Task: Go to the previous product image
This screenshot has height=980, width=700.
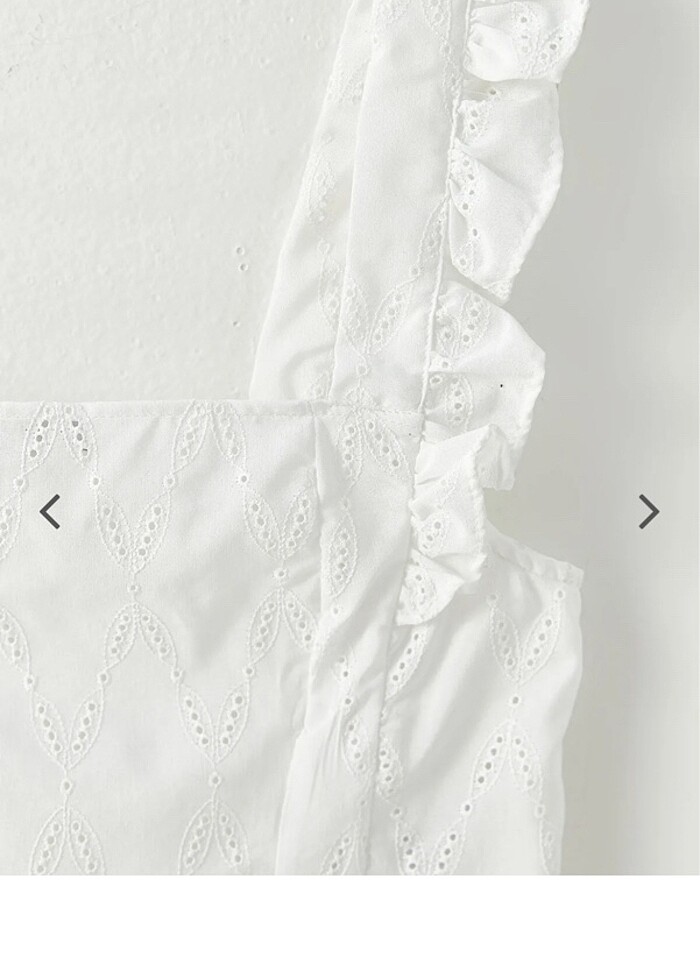Action: pos(50,512)
